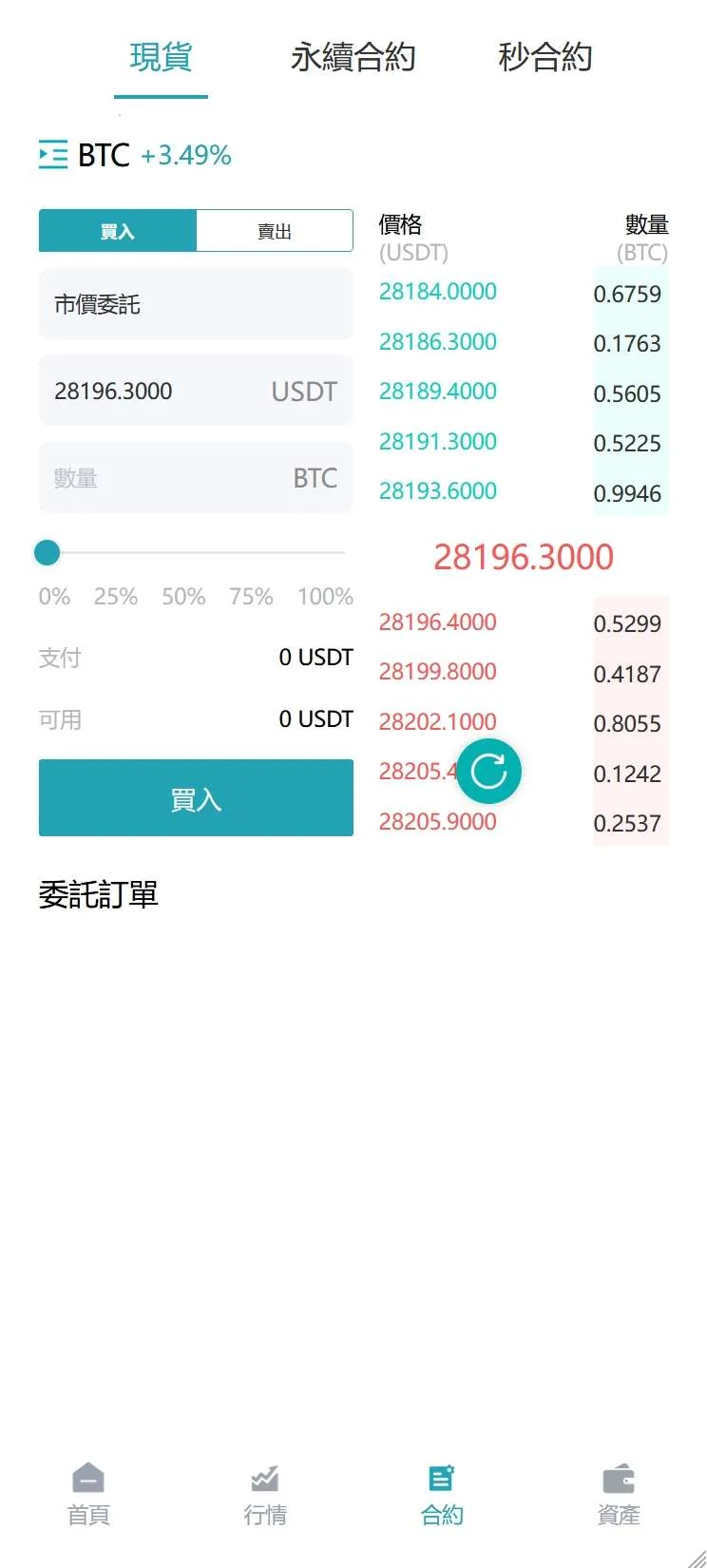
Task: Select the 買入 segment
Action: [118, 231]
